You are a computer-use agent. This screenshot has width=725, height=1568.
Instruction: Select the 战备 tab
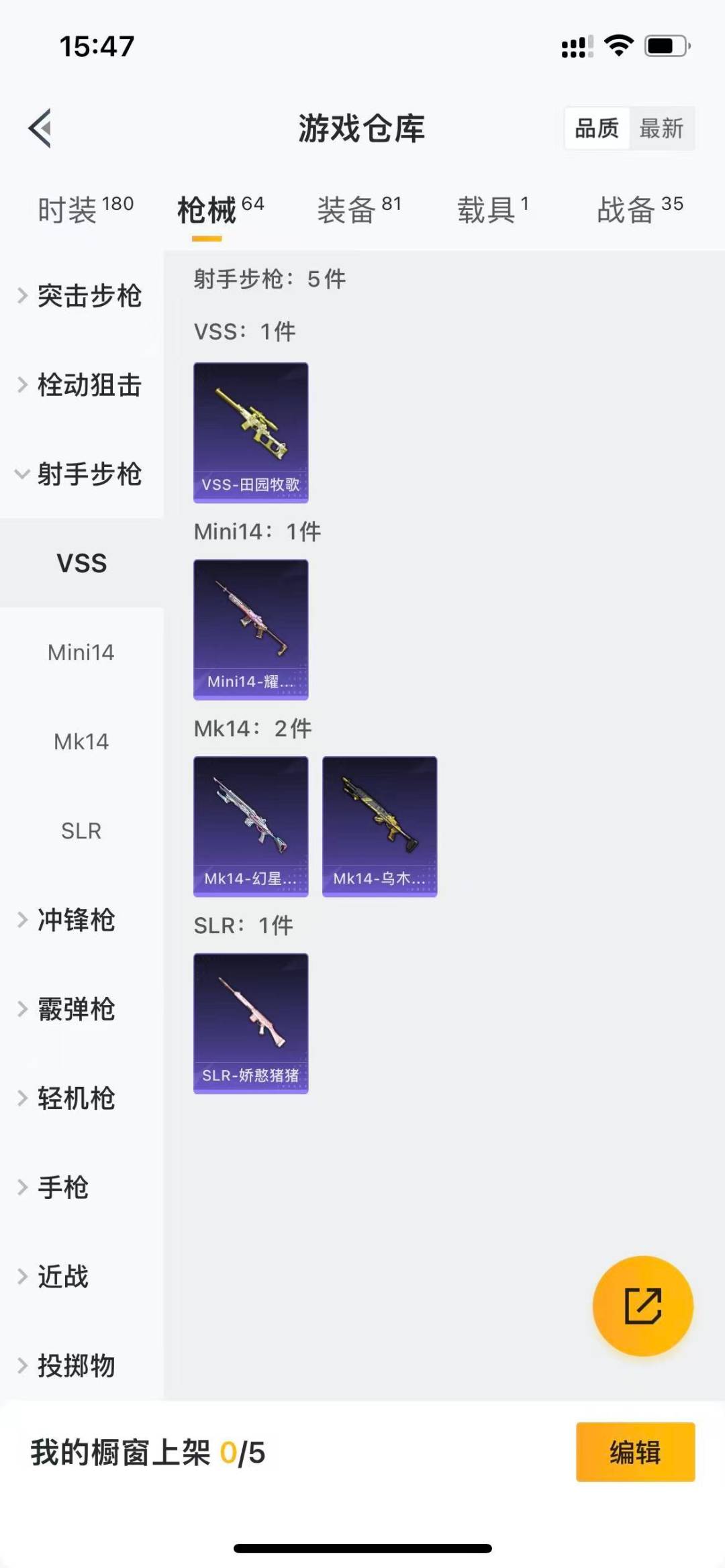pos(640,209)
